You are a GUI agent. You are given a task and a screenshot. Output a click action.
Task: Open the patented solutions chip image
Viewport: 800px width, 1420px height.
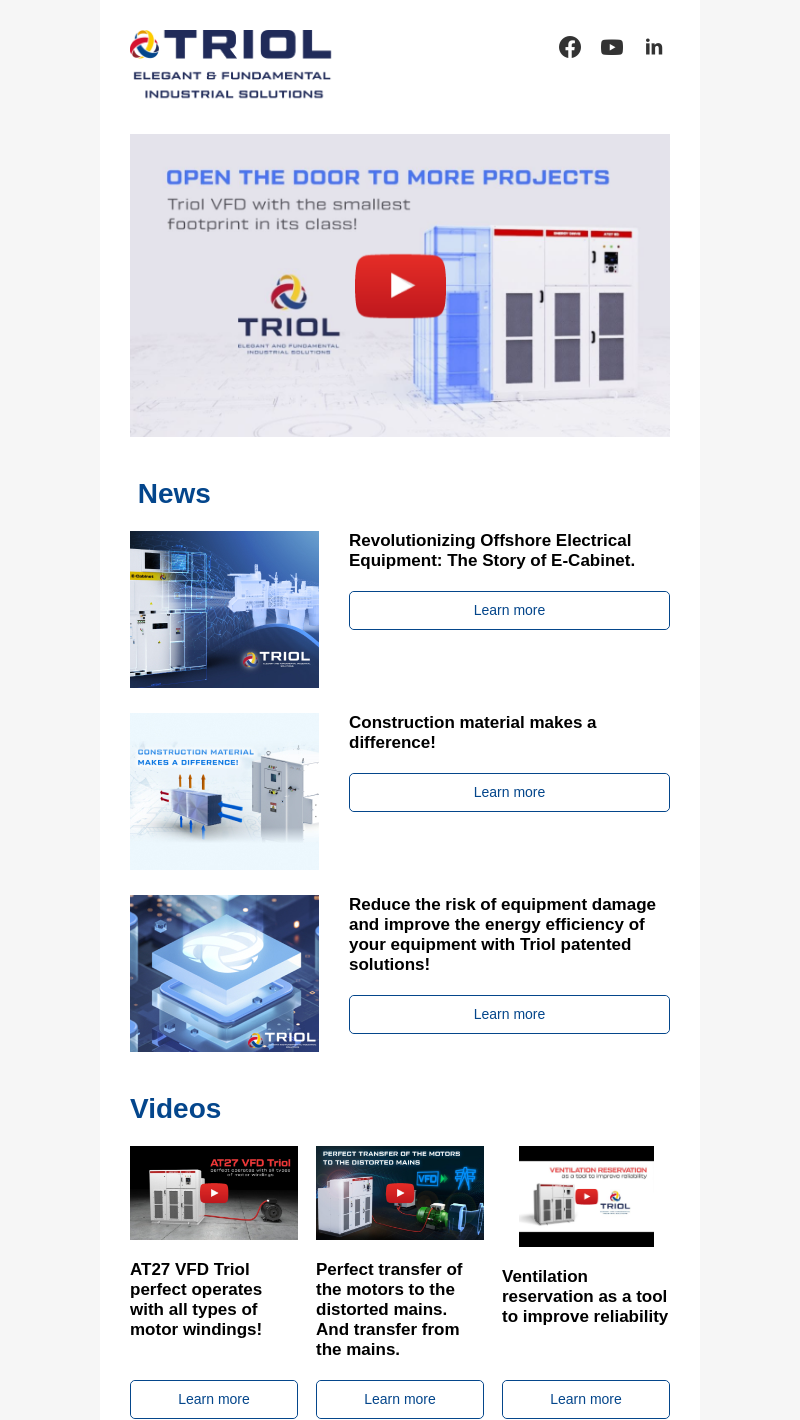coord(224,973)
